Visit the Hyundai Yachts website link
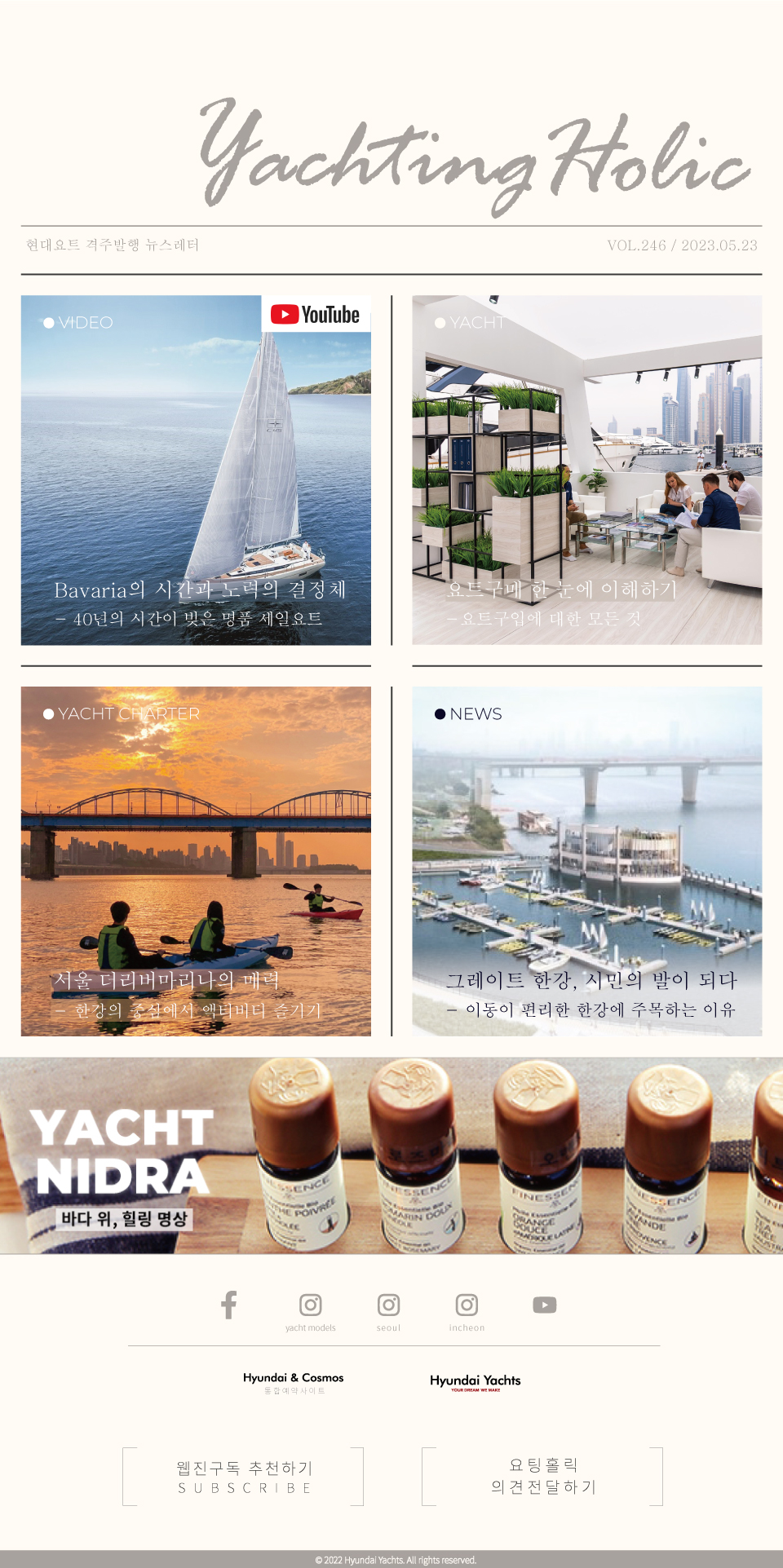This screenshot has height=1568, width=783. pos(476,1382)
